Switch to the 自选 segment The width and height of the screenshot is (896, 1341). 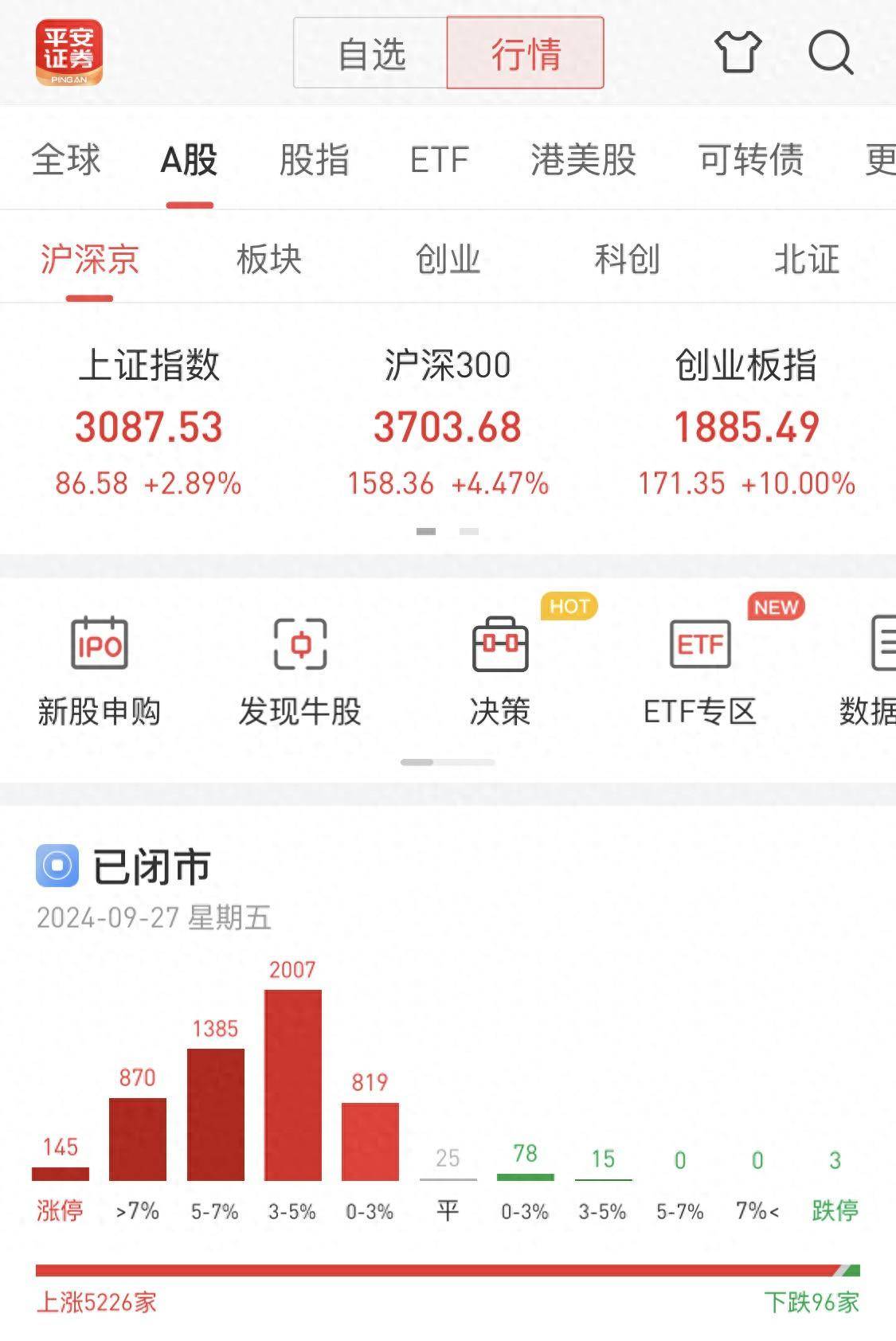coord(371,53)
